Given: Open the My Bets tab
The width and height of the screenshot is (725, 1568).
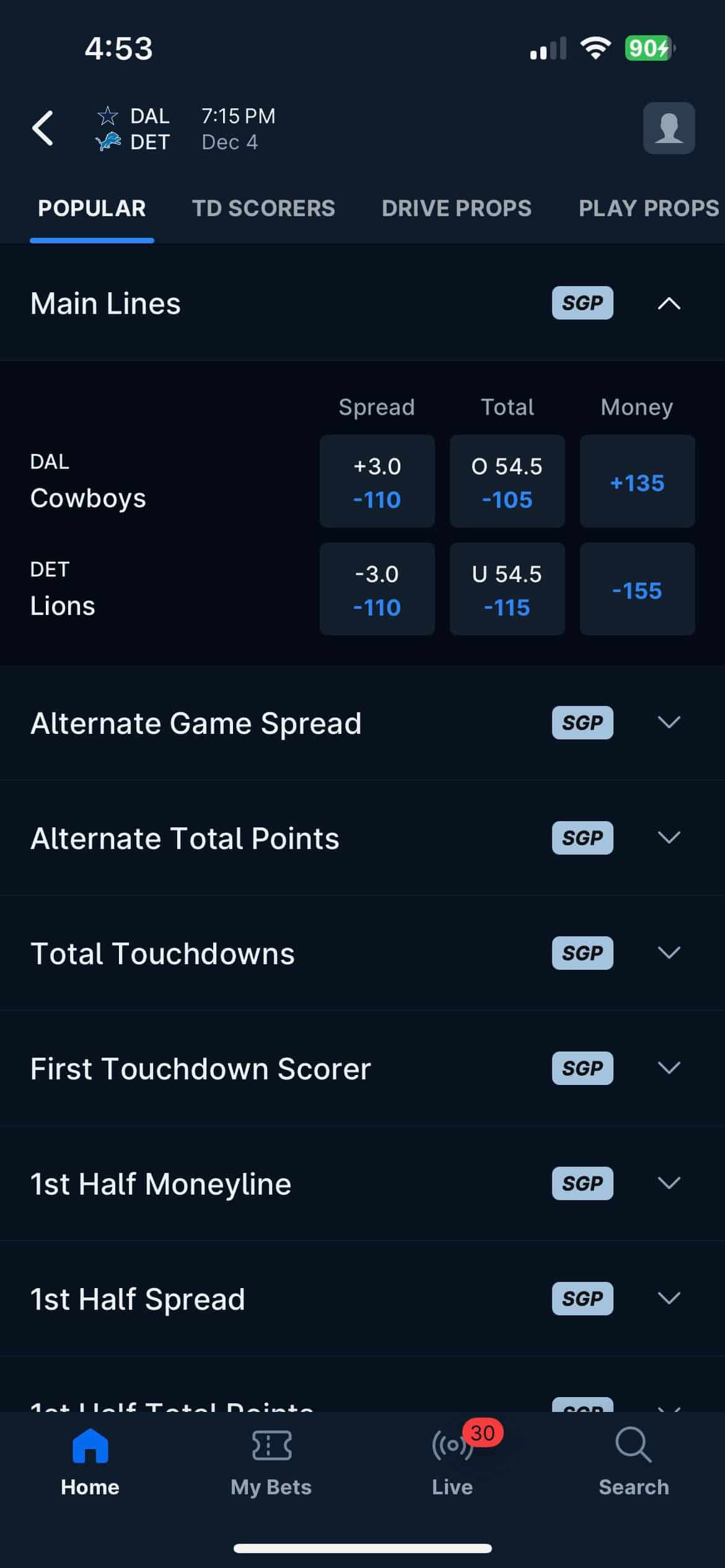Looking at the screenshot, I should [x=271, y=1461].
